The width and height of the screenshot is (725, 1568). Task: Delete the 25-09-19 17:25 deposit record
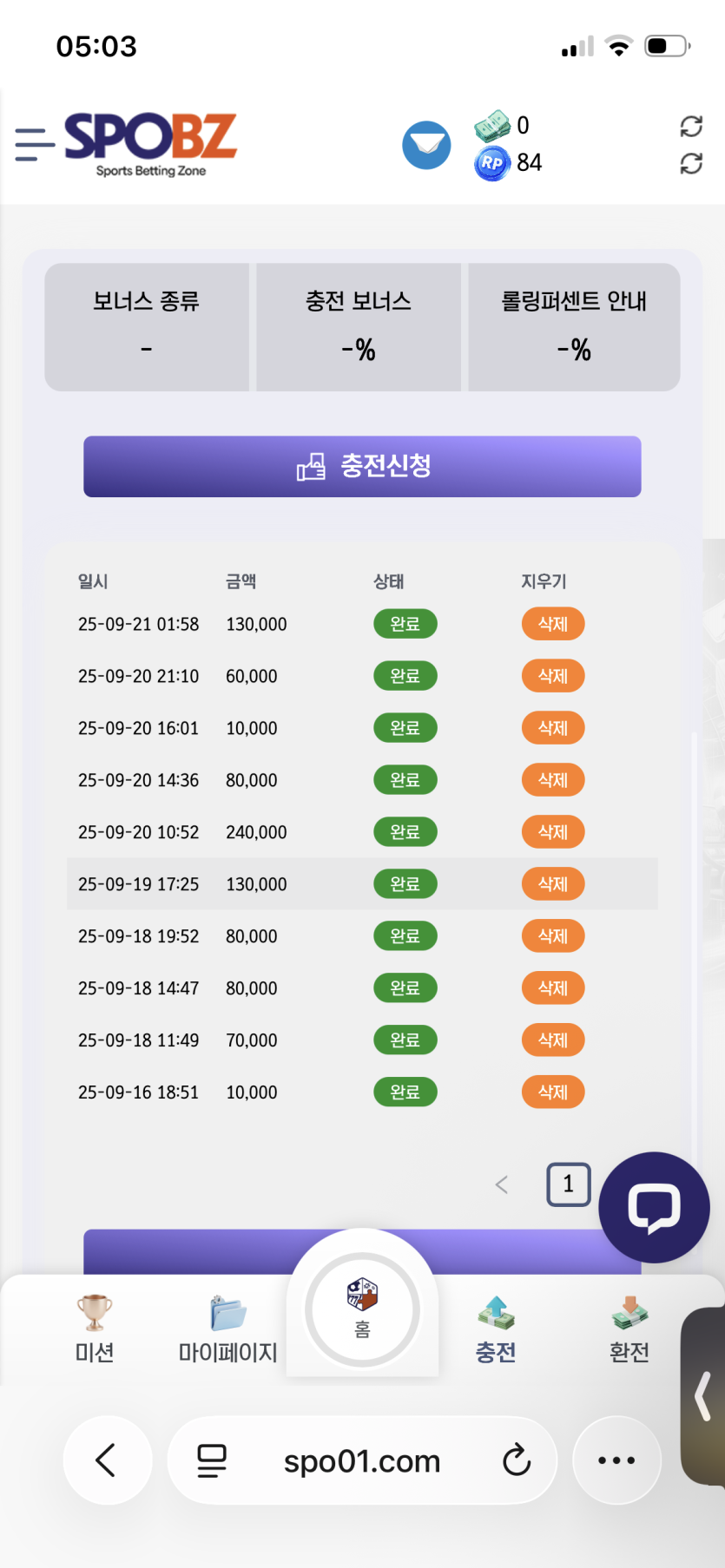coord(552,884)
